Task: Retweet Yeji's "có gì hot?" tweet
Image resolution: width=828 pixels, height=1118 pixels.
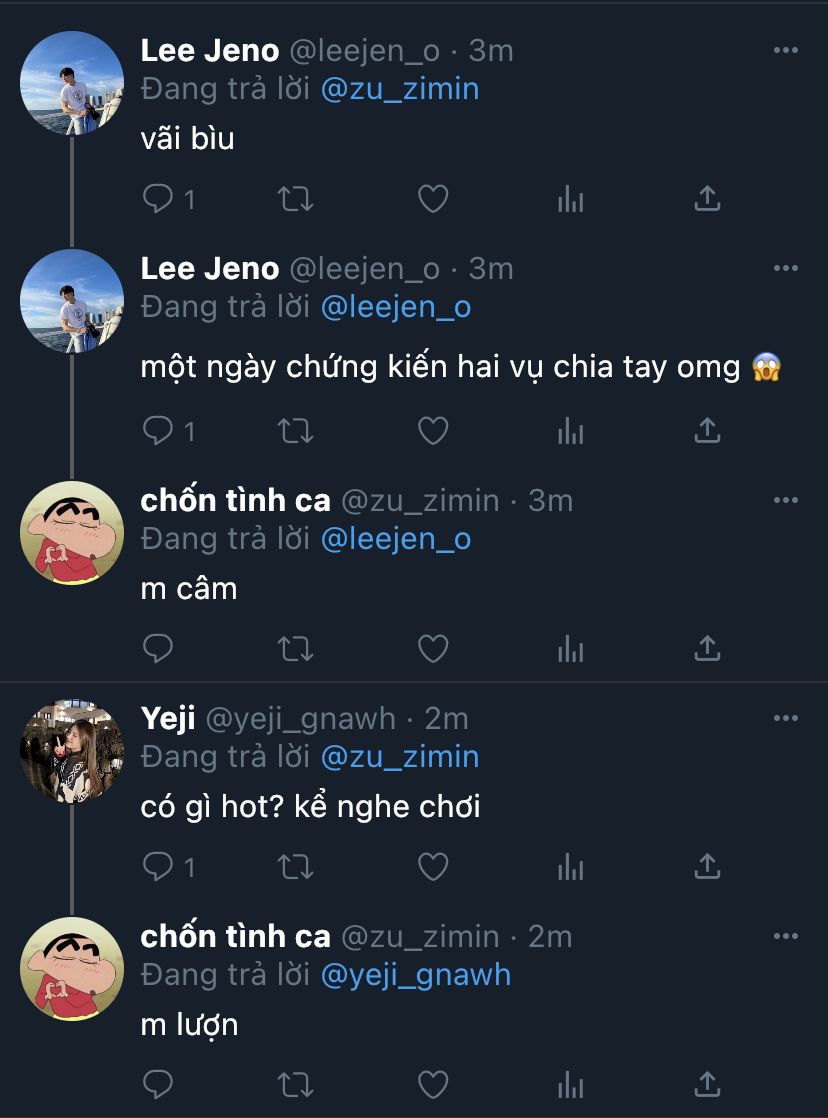Action: [x=295, y=866]
